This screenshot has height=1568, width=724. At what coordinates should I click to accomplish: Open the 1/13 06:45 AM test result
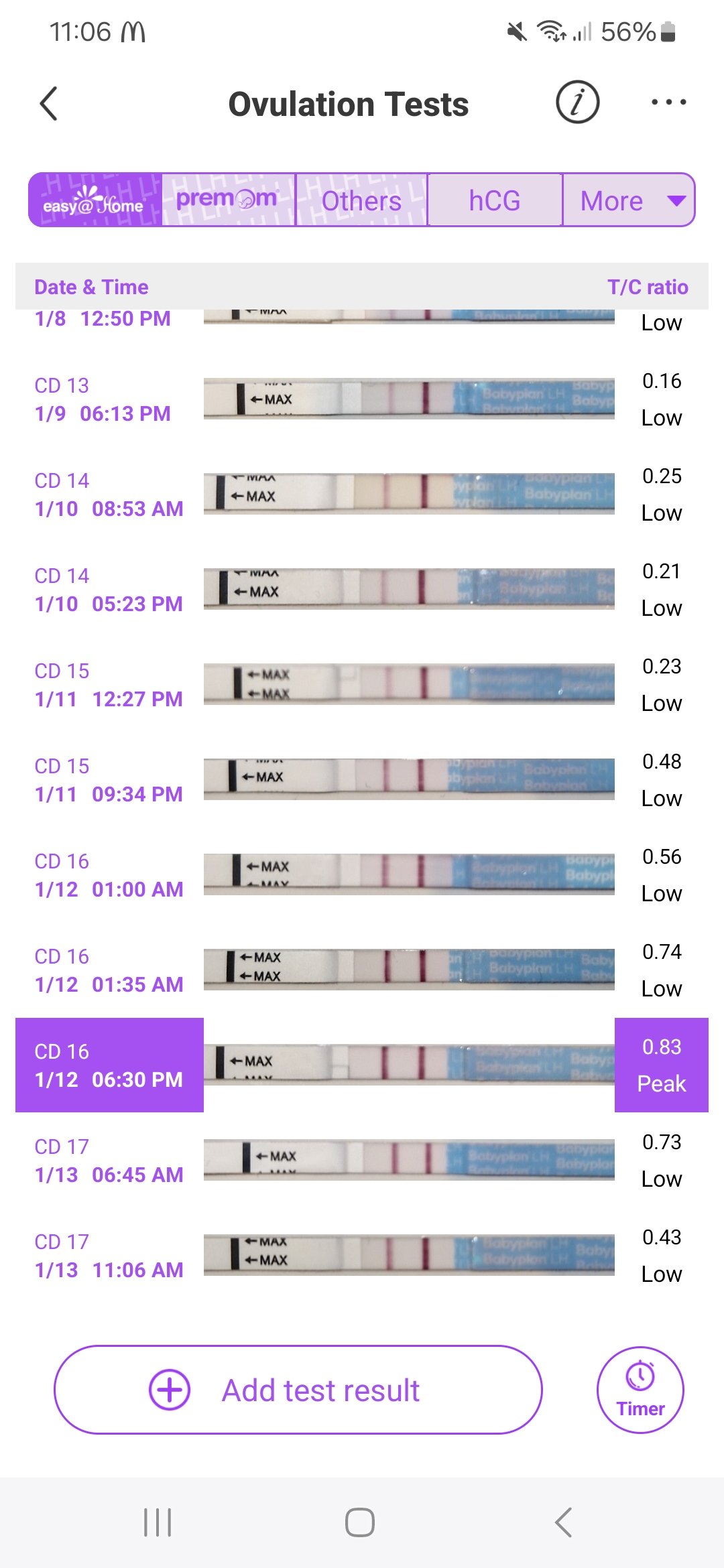[362, 1161]
